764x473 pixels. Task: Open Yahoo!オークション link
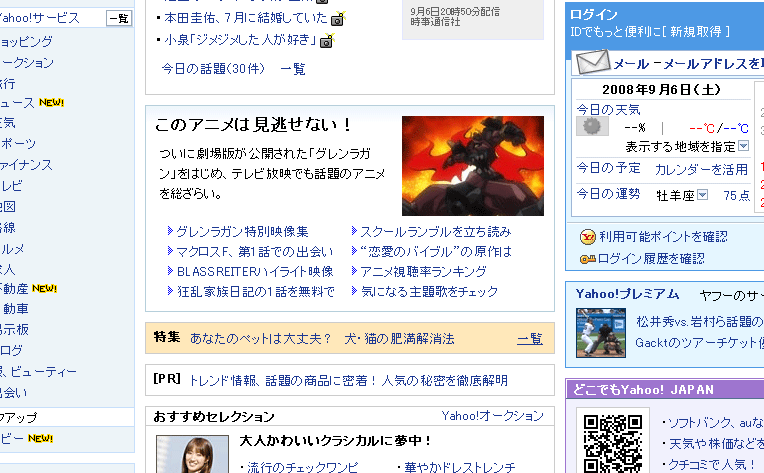(494, 416)
